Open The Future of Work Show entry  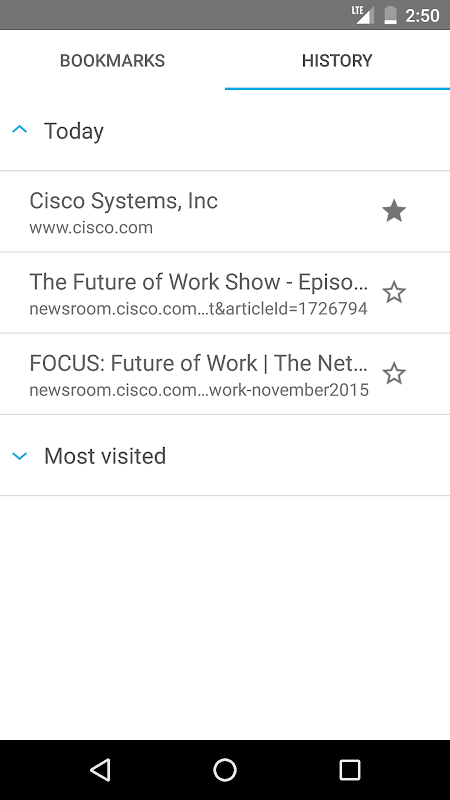[x=189, y=293]
